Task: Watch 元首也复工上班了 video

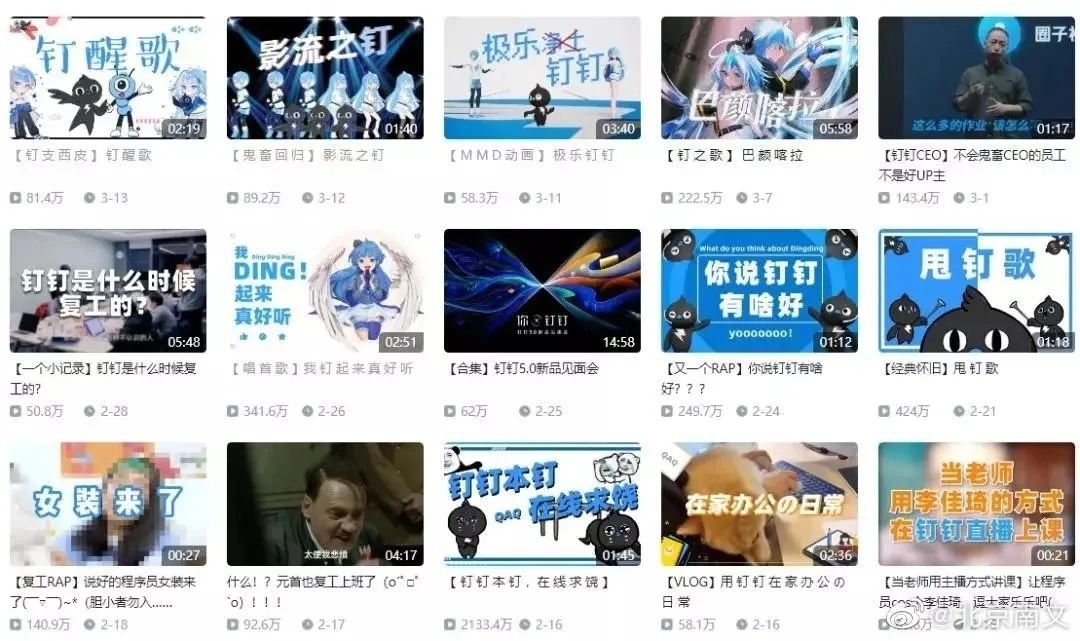Action: point(325,504)
